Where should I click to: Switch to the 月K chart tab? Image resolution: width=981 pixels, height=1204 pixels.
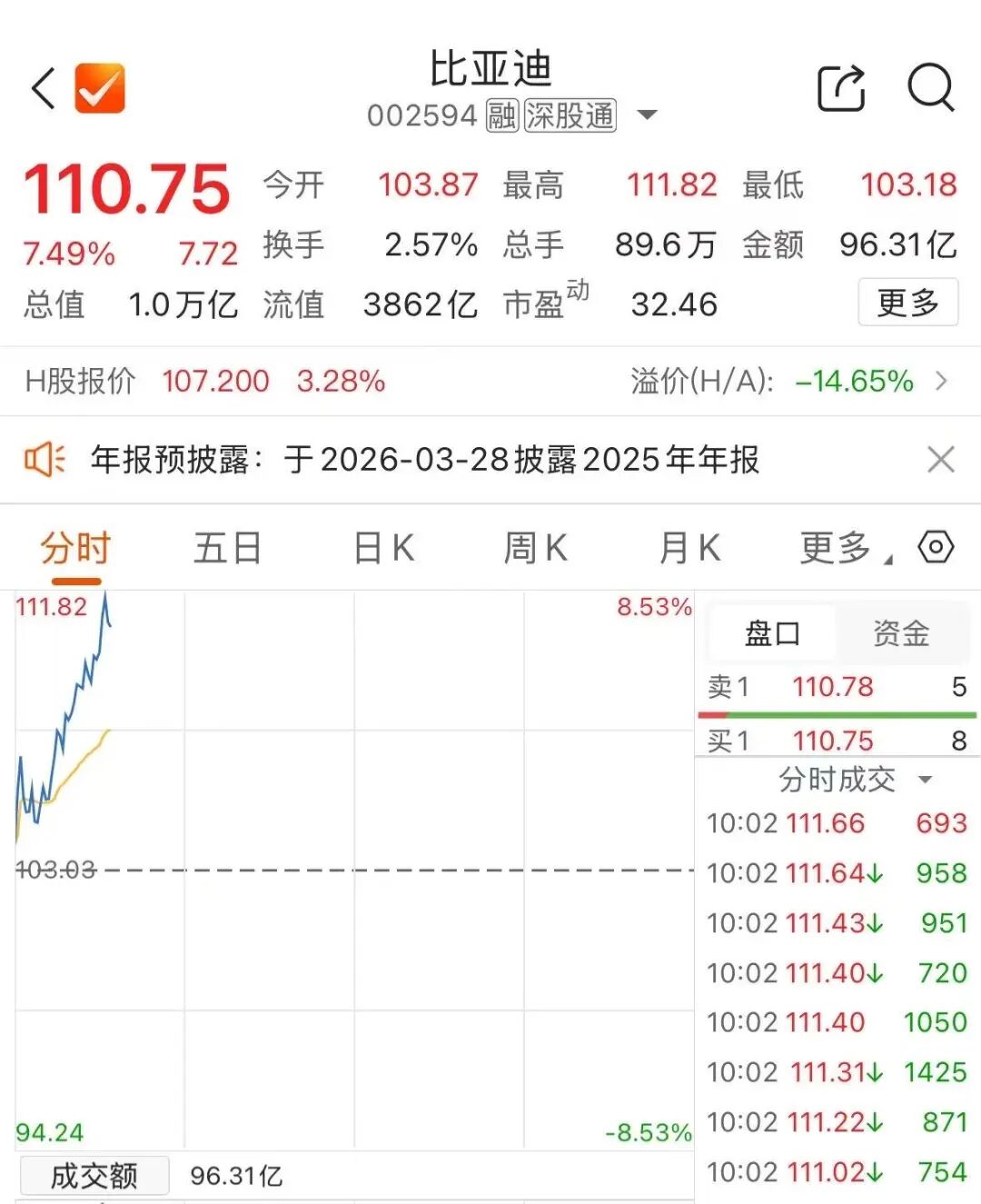689,548
